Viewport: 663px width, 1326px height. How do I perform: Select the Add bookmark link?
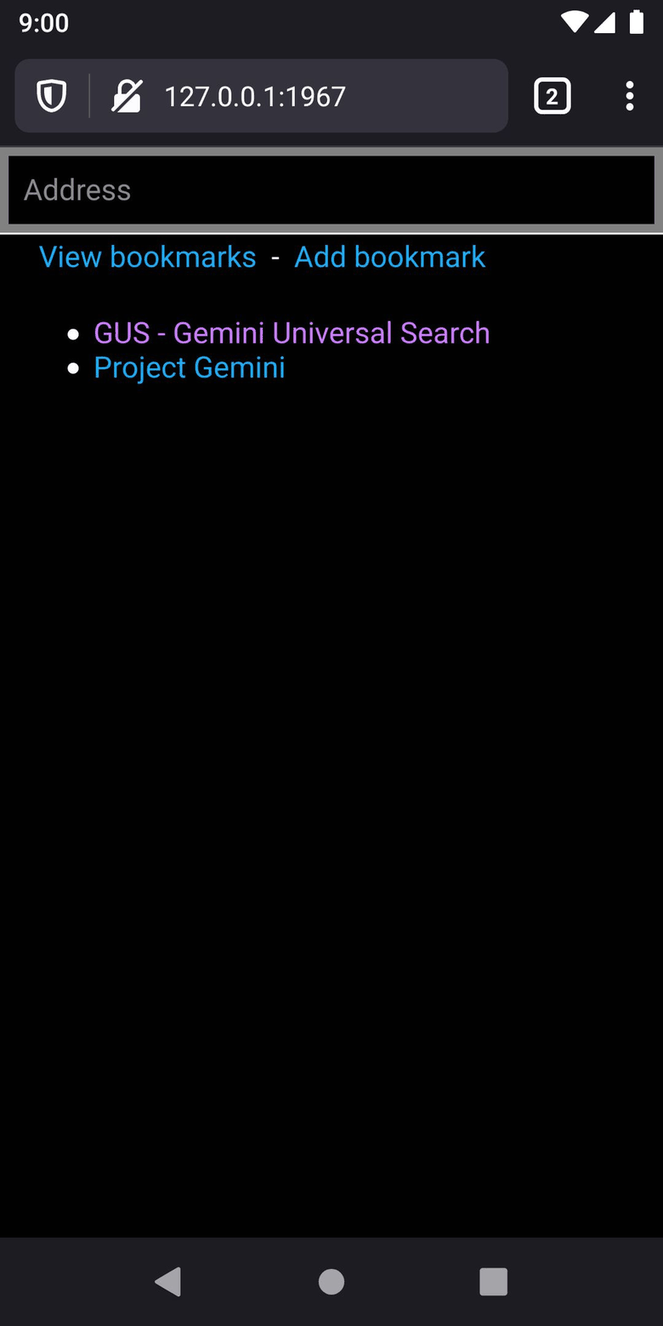coord(389,257)
